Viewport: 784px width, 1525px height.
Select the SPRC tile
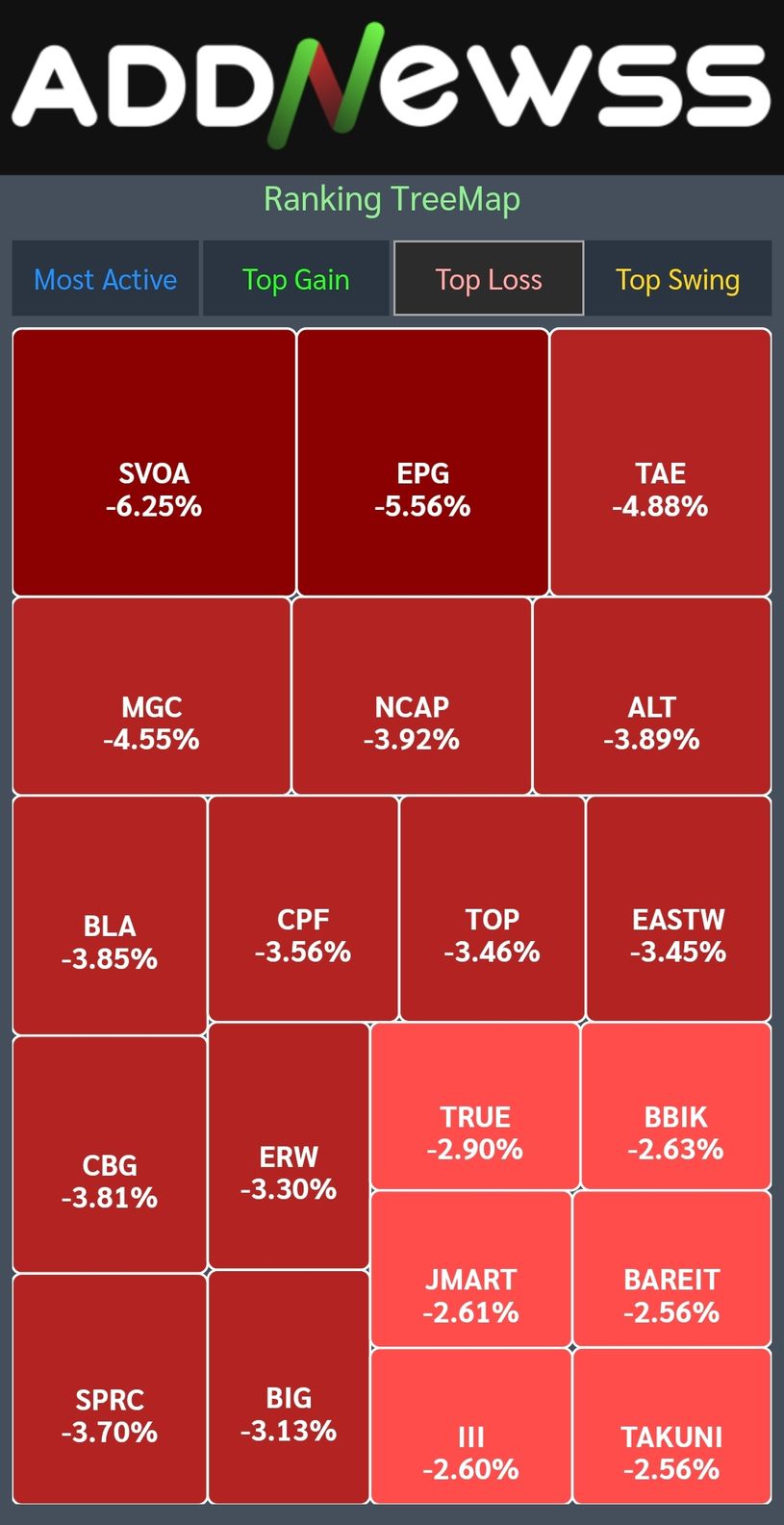[110, 1388]
